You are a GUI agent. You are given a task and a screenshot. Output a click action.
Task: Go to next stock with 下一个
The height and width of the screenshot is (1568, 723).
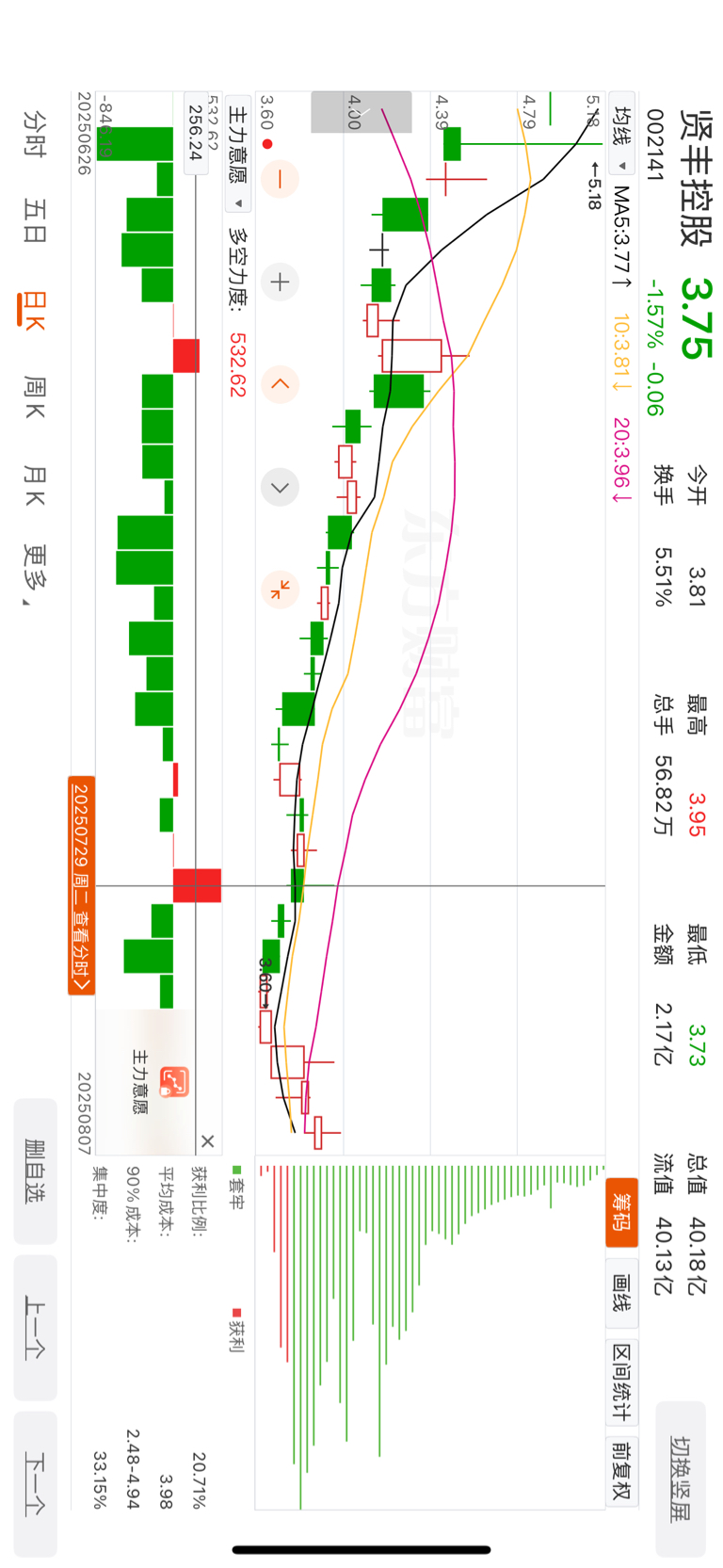click(36, 1483)
